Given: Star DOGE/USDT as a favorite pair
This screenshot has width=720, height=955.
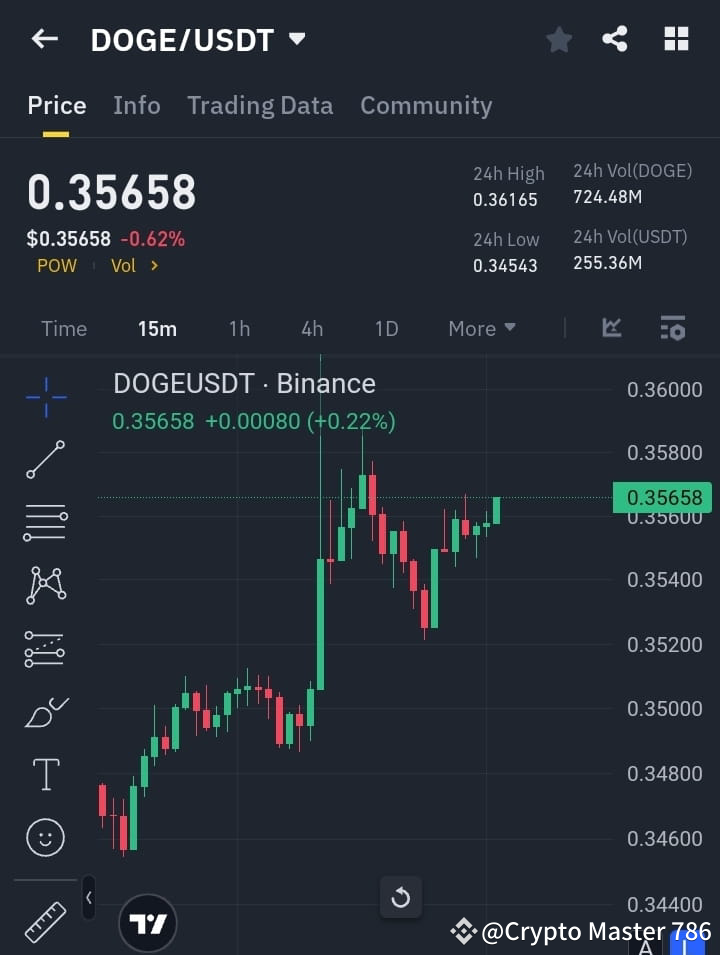Looking at the screenshot, I should tap(558, 40).
